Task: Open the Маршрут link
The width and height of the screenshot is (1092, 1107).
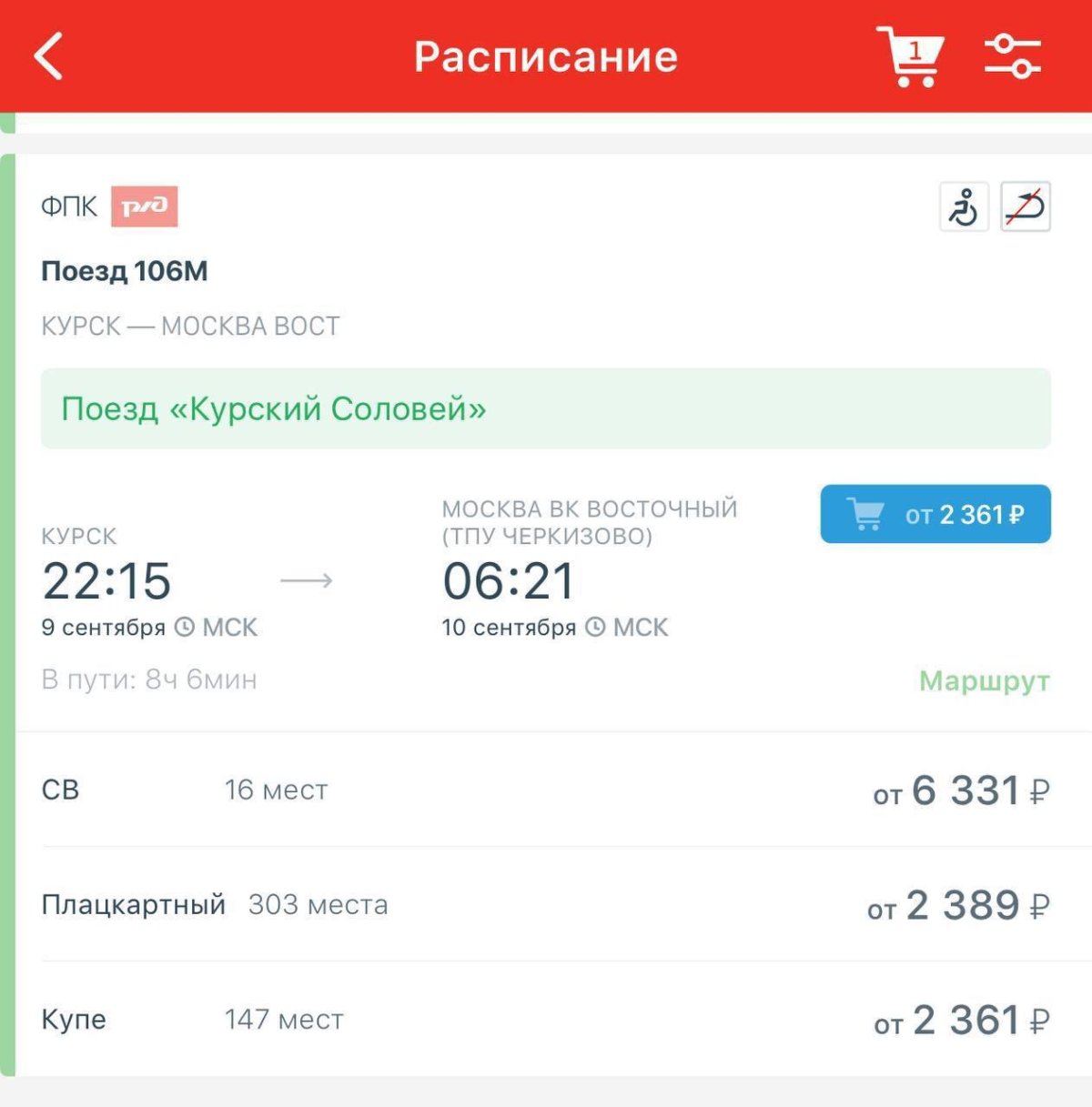Action: point(985,680)
